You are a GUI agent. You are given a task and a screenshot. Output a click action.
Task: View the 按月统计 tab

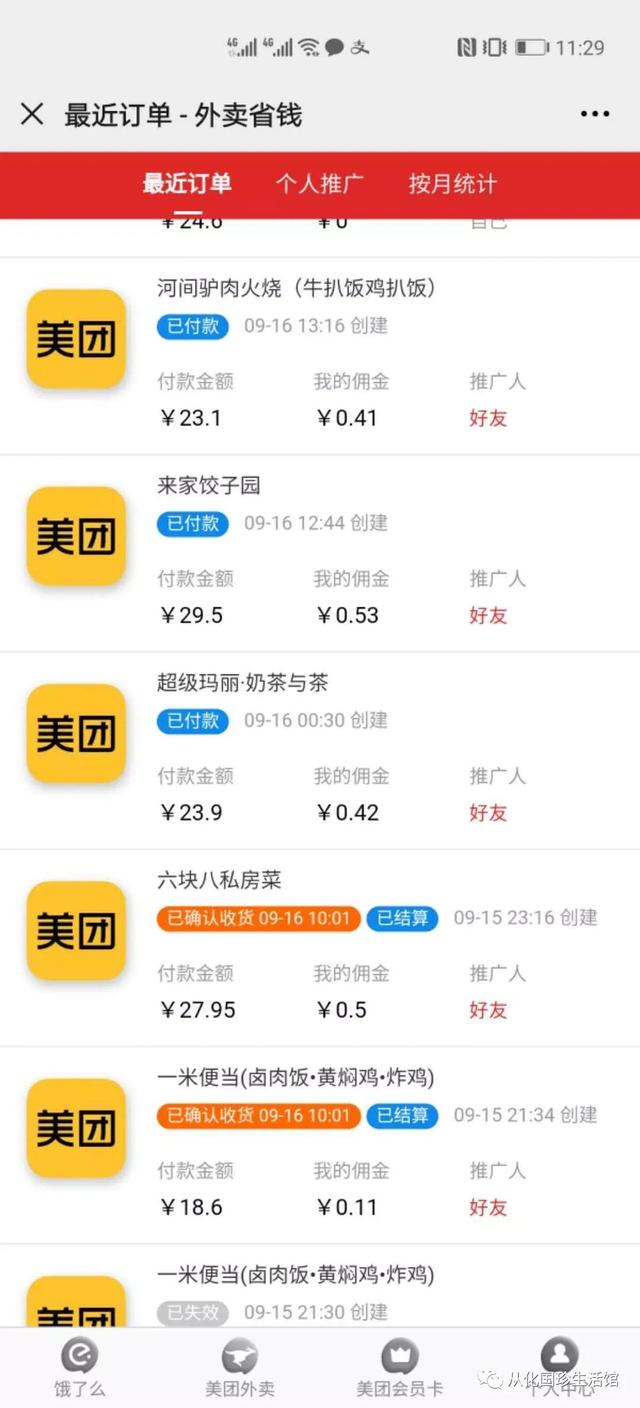[x=452, y=184]
